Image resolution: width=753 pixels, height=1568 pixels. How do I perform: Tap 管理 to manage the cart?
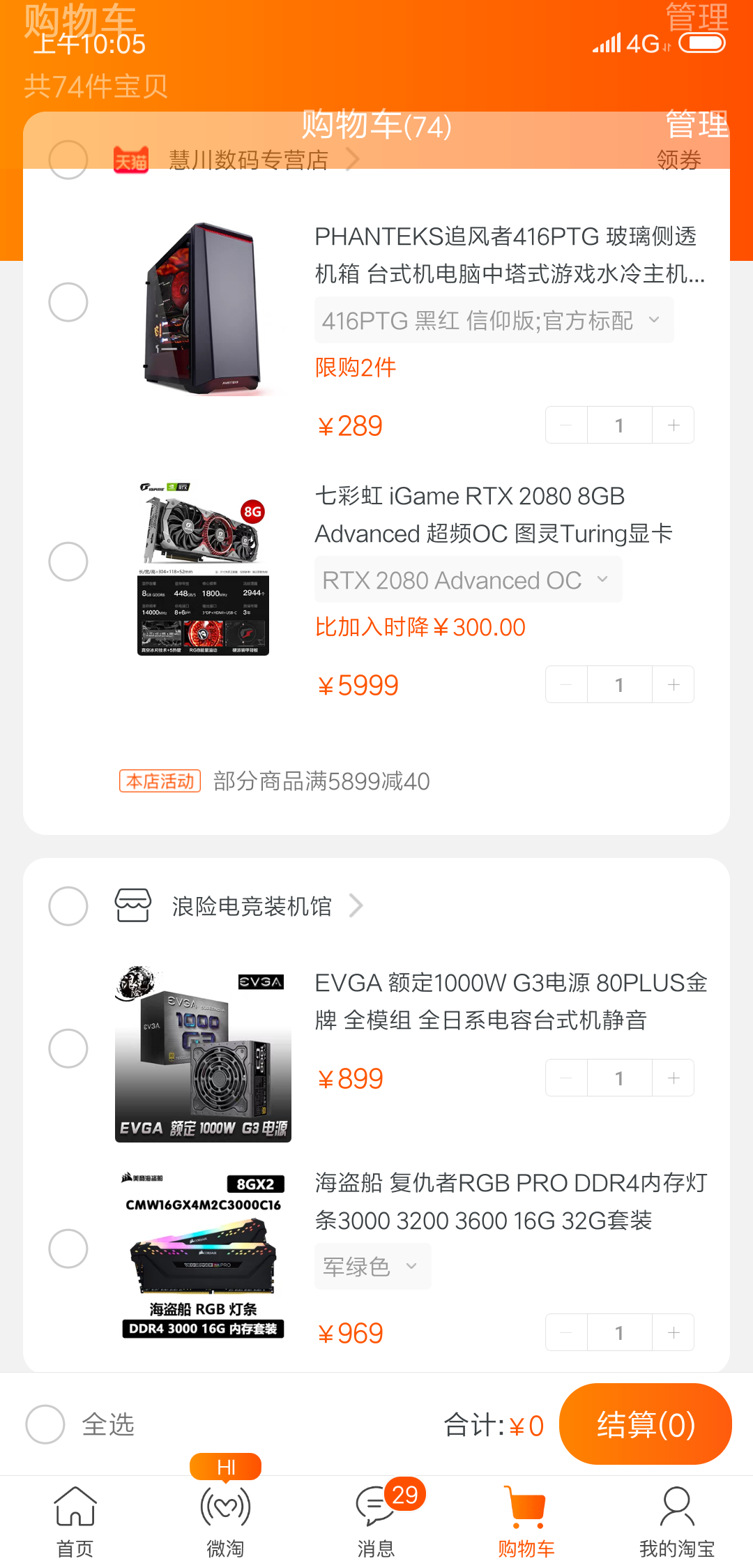coord(697,124)
